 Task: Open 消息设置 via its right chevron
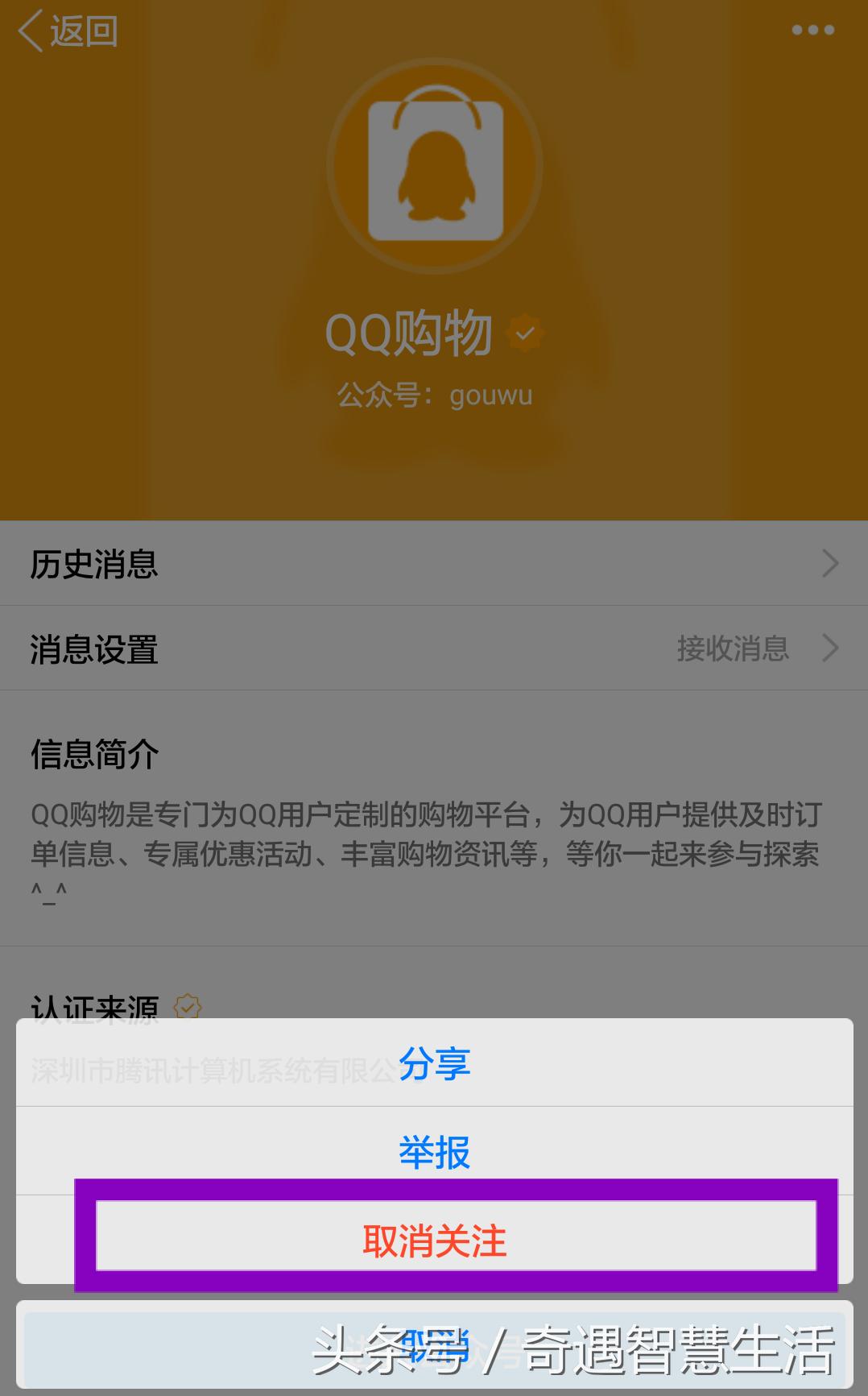point(831,648)
